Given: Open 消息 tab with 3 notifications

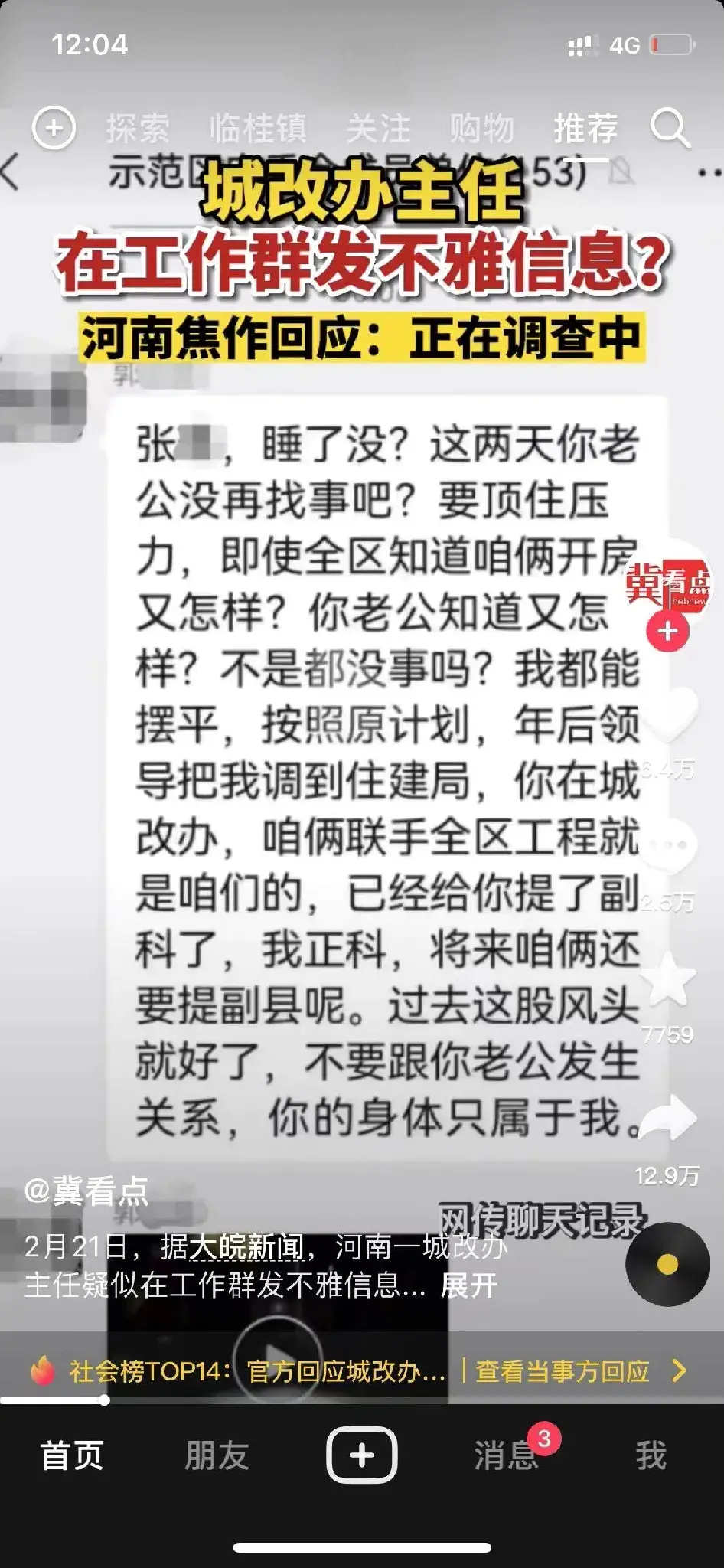Looking at the screenshot, I should click(507, 1455).
